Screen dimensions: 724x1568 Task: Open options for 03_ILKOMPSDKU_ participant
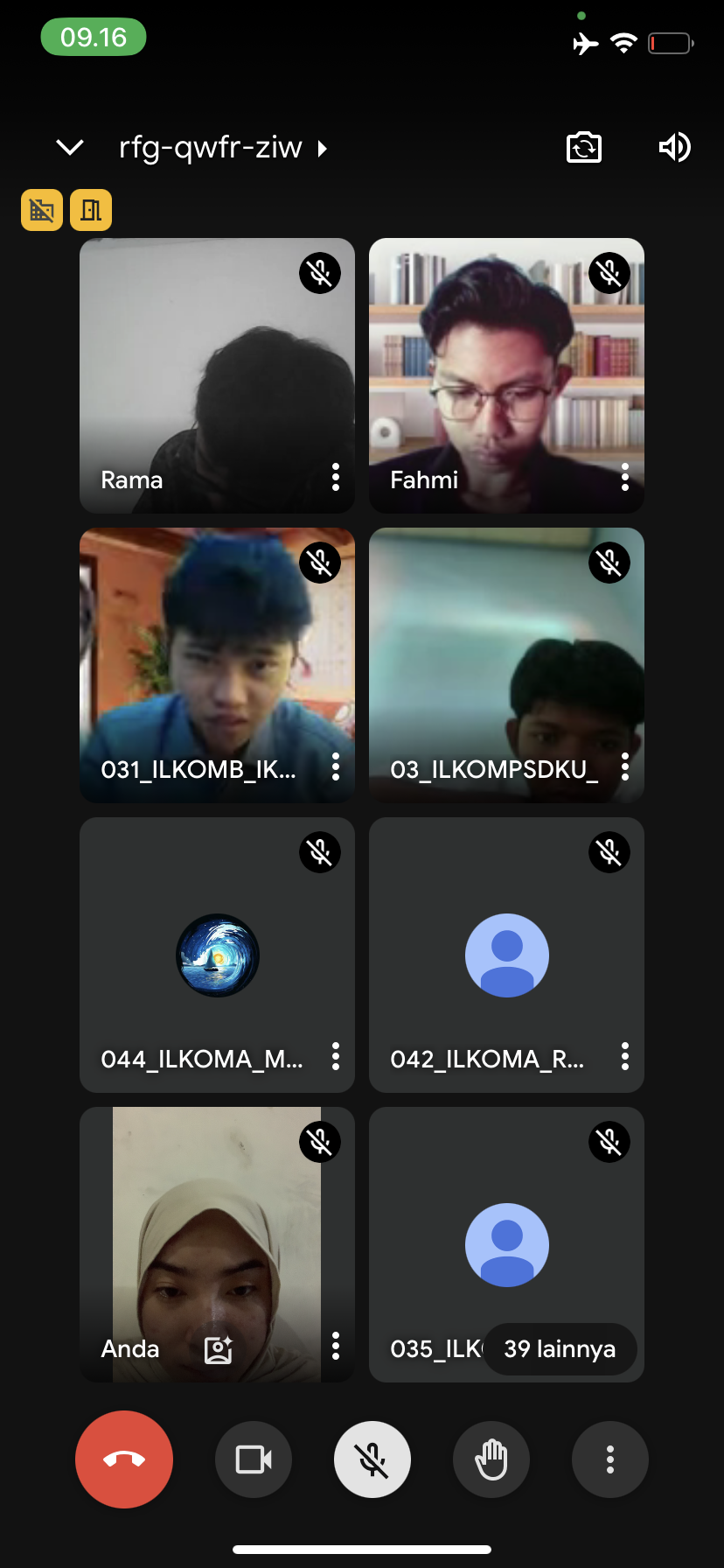click(x=625, y=766)
